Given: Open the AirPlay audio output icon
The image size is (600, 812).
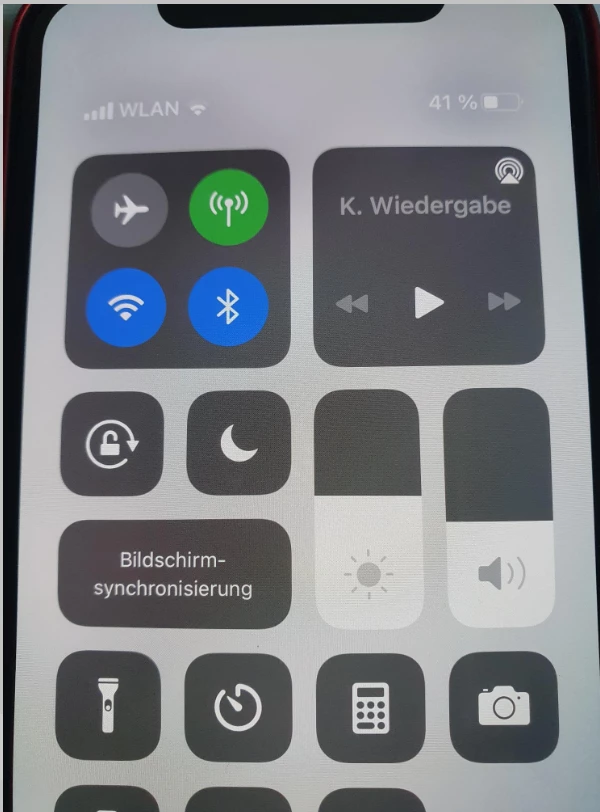Looking at the screenshot, I should pyautogui.click(x=510, y=172).
